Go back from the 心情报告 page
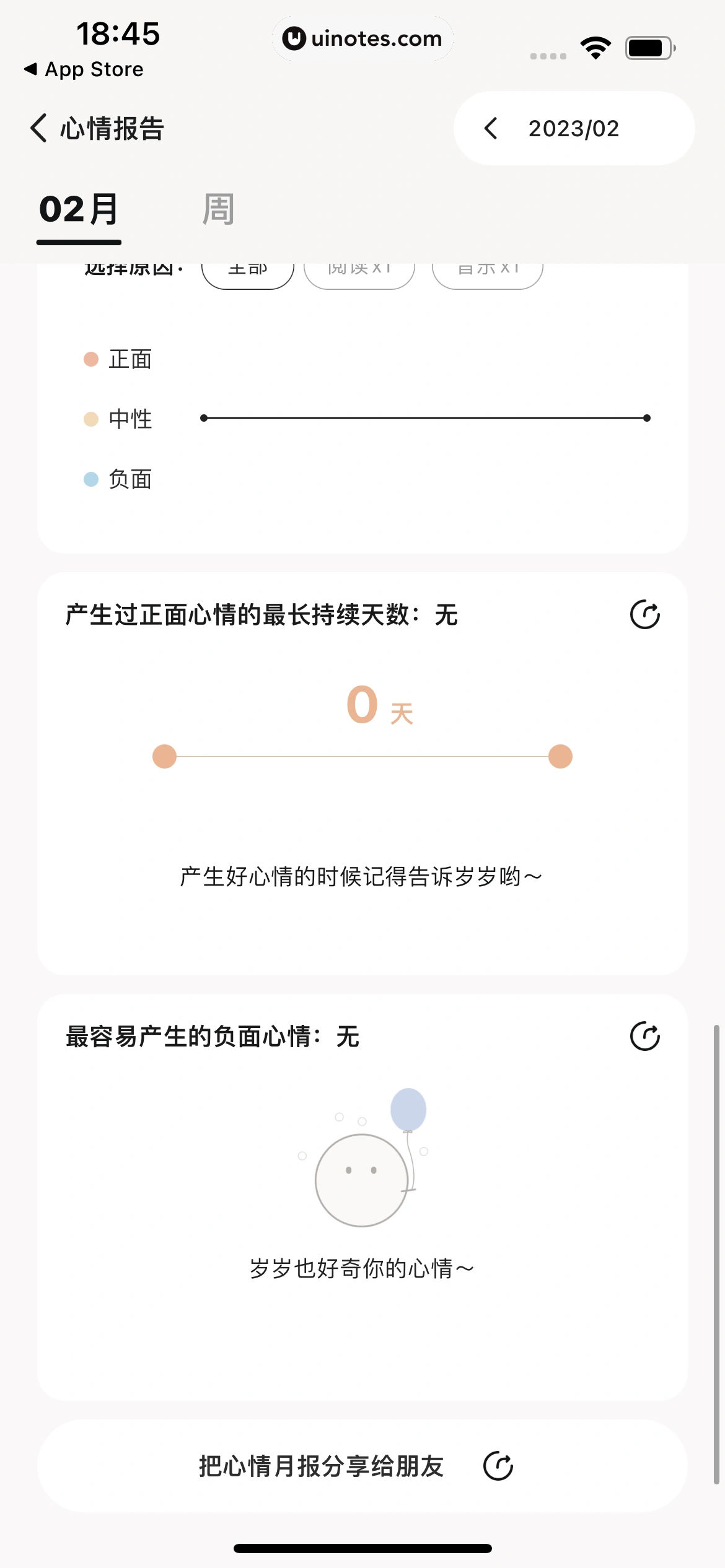Viewport: 725px width, 1568px height. (x=38, y=128)
